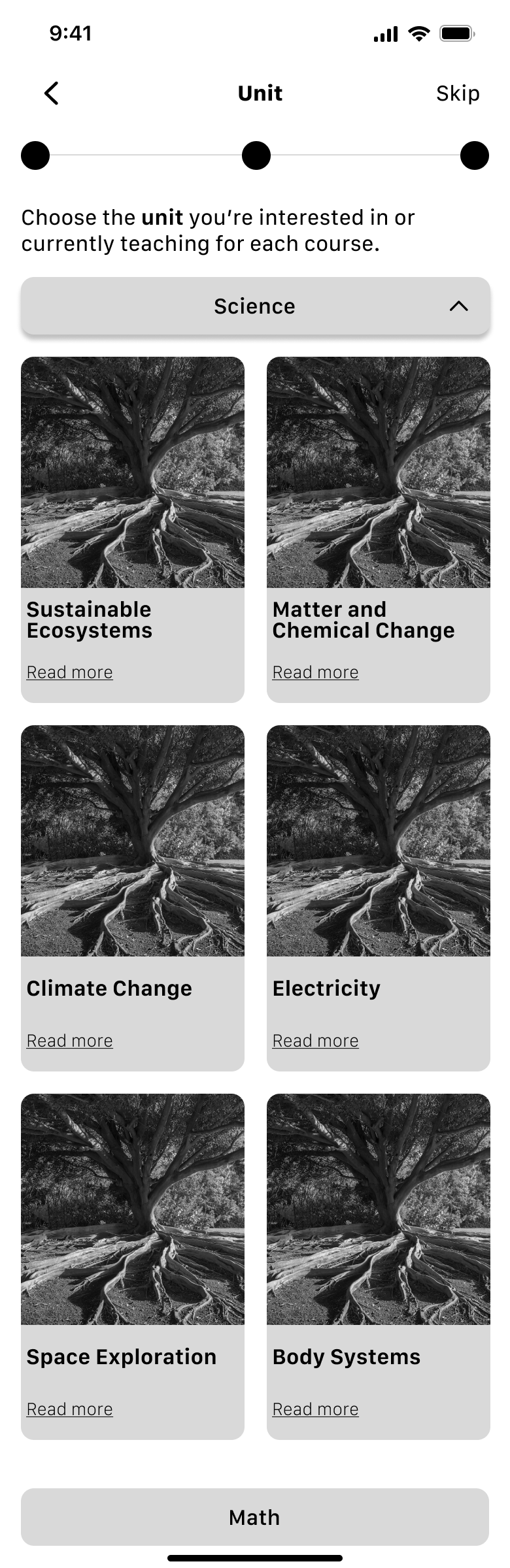Open Read more under Electricity

316,1041
